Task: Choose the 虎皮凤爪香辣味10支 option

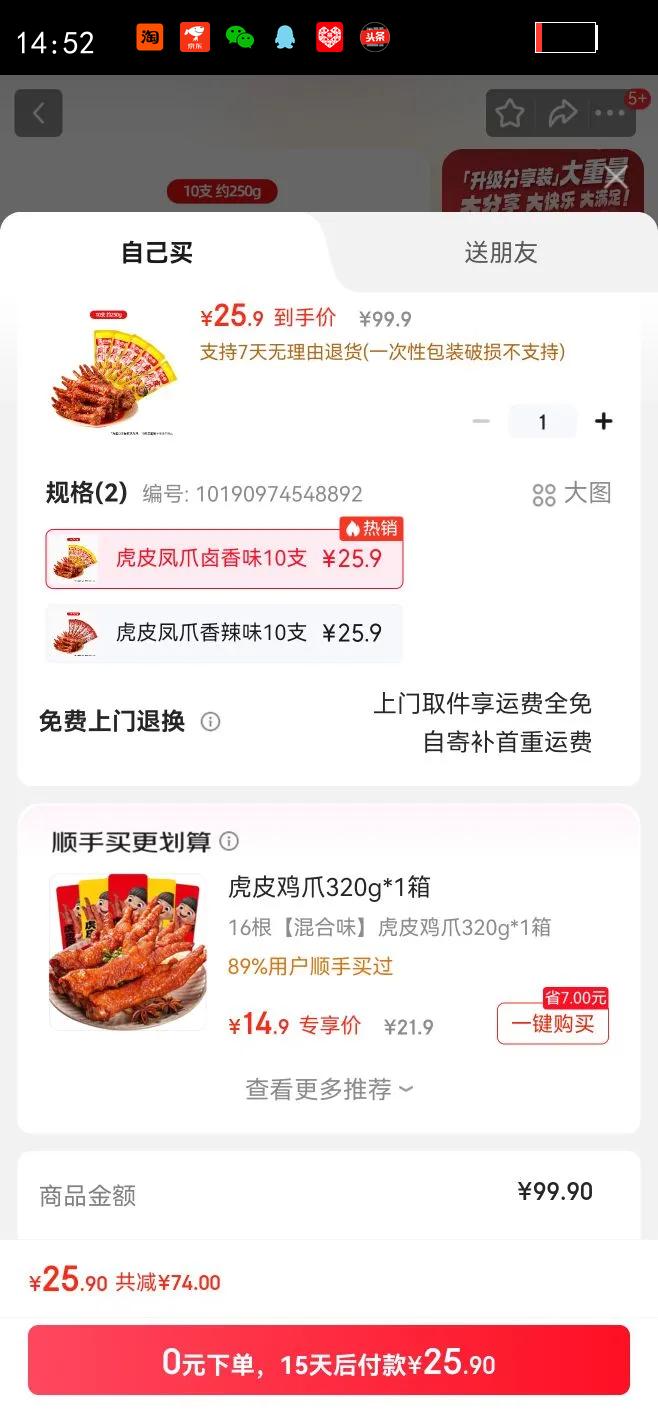Action: [x=224, y=633]
